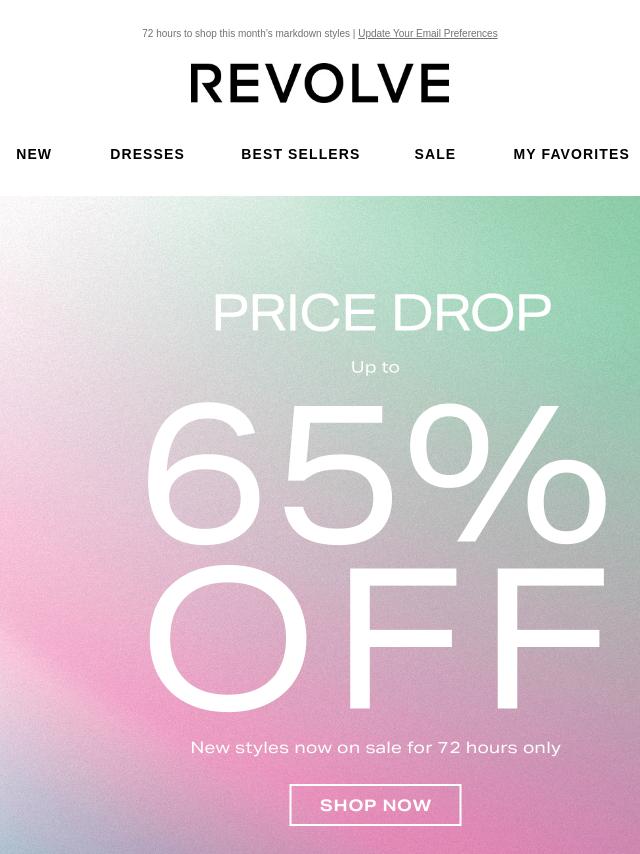Open the SALE section
The image size is (640, 854).
[x=435, y=154]
